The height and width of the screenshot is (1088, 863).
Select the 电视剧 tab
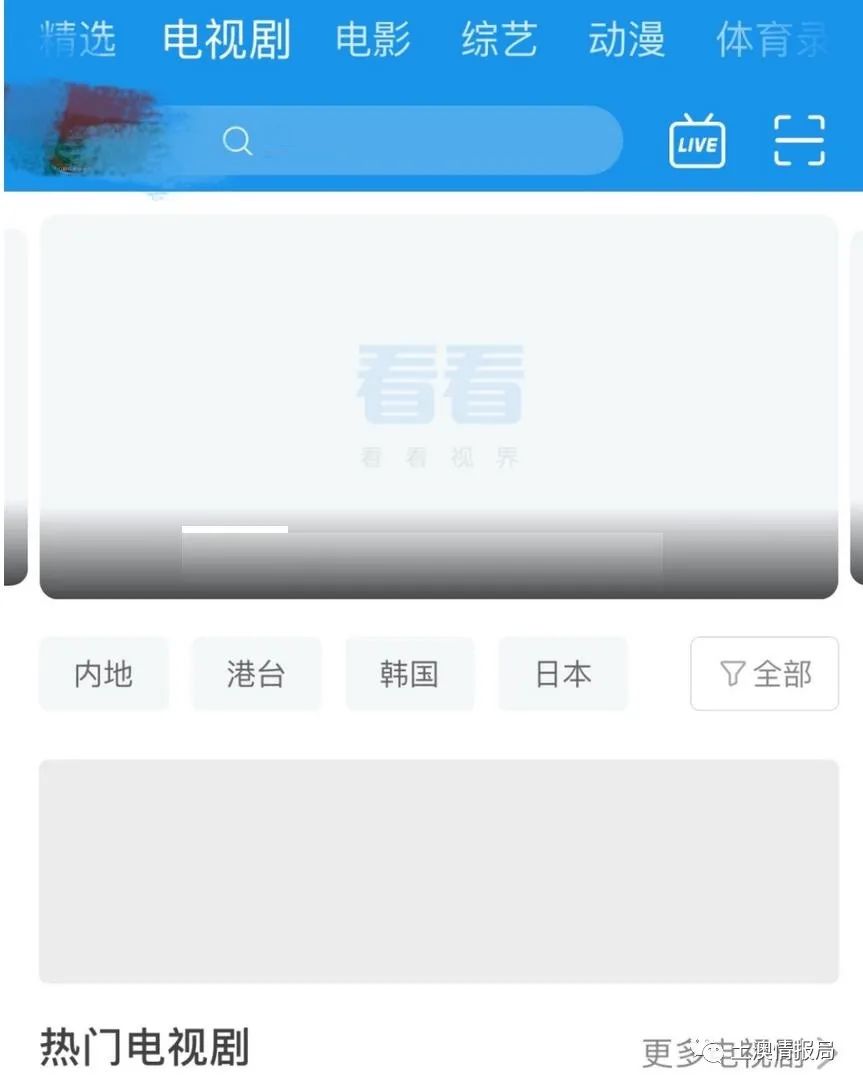coord(226,39)
